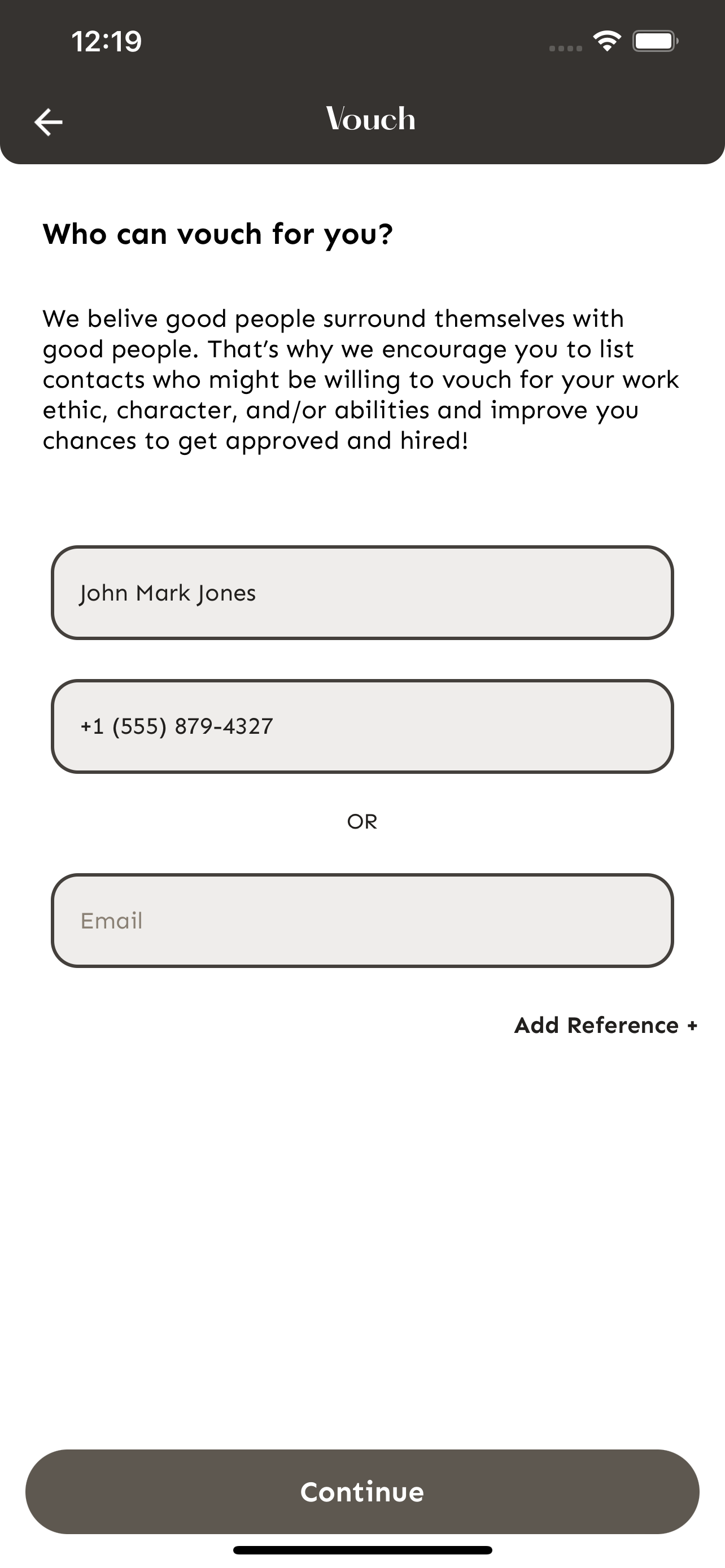Image resolution: width=725 pixels, height=1568 pixels.
Task: Edit the name field John Mark Jones
Action: [362, 593]
